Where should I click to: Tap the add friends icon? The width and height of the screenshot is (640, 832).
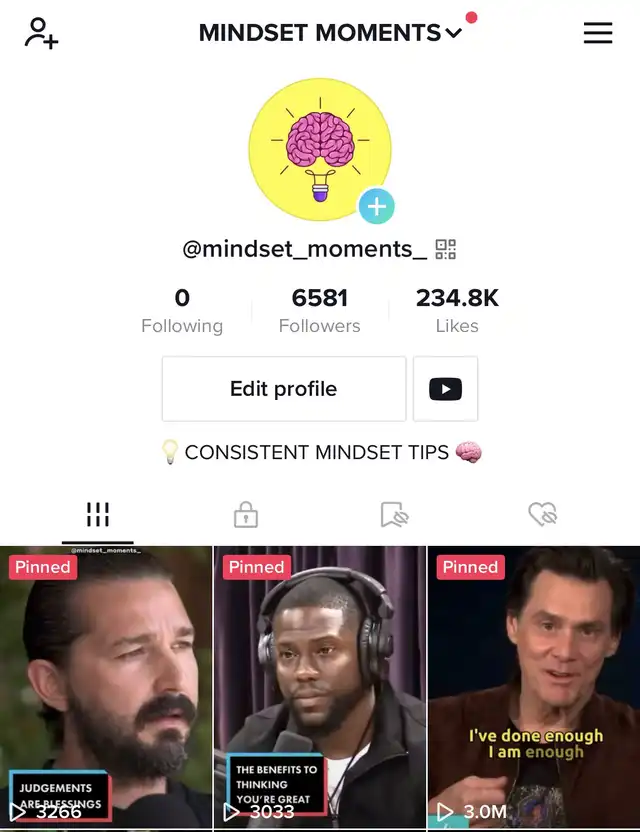coord(41,33)
